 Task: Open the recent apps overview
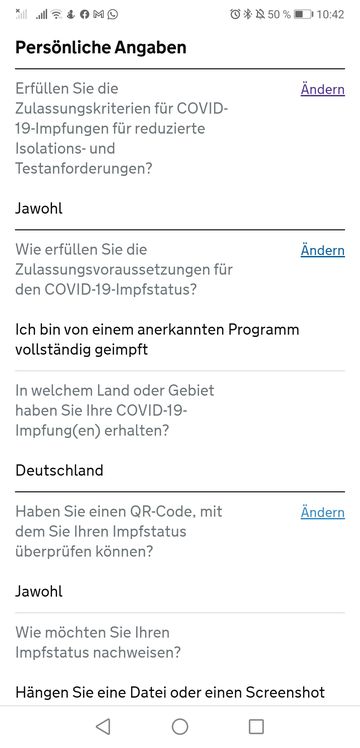(257, 727)
